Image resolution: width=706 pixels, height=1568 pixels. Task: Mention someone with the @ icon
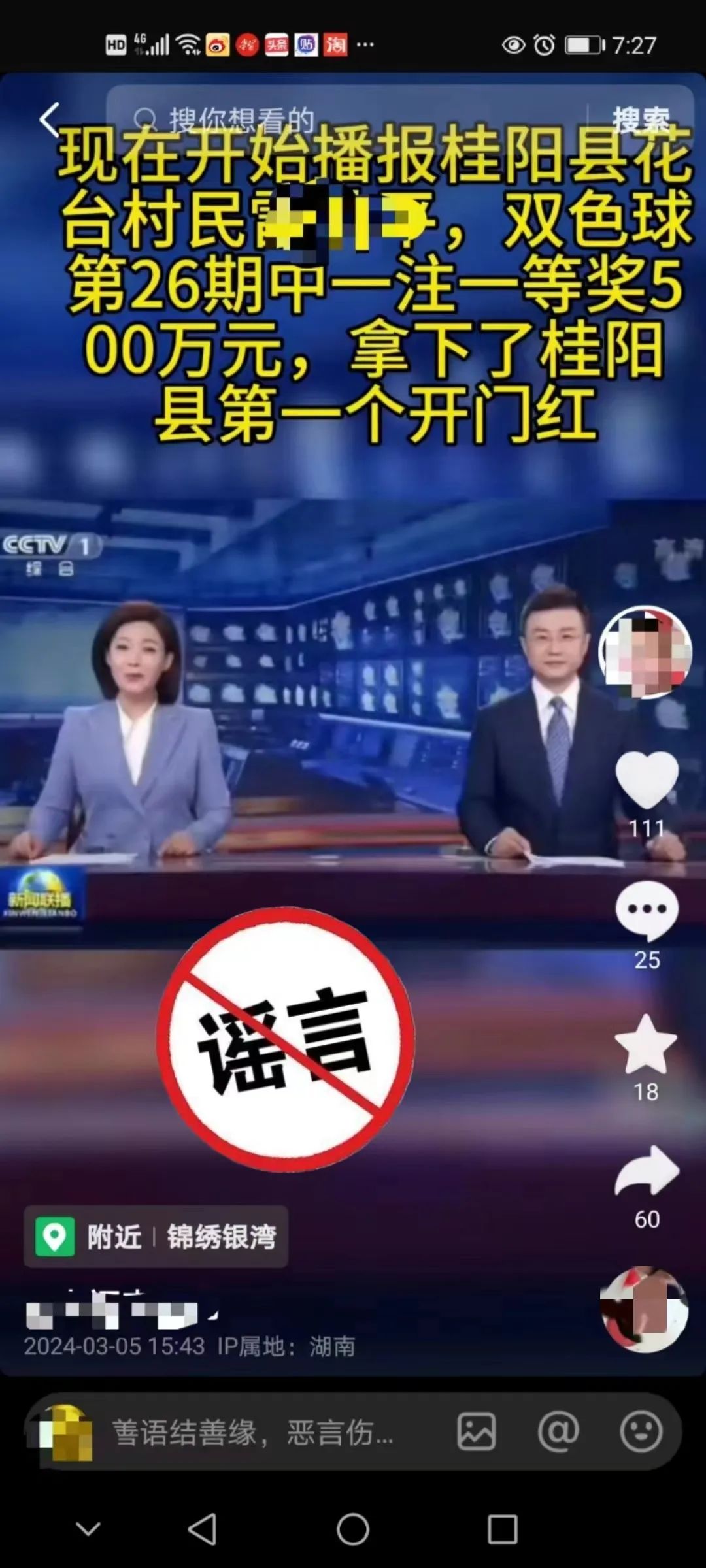coord(558,1431)
